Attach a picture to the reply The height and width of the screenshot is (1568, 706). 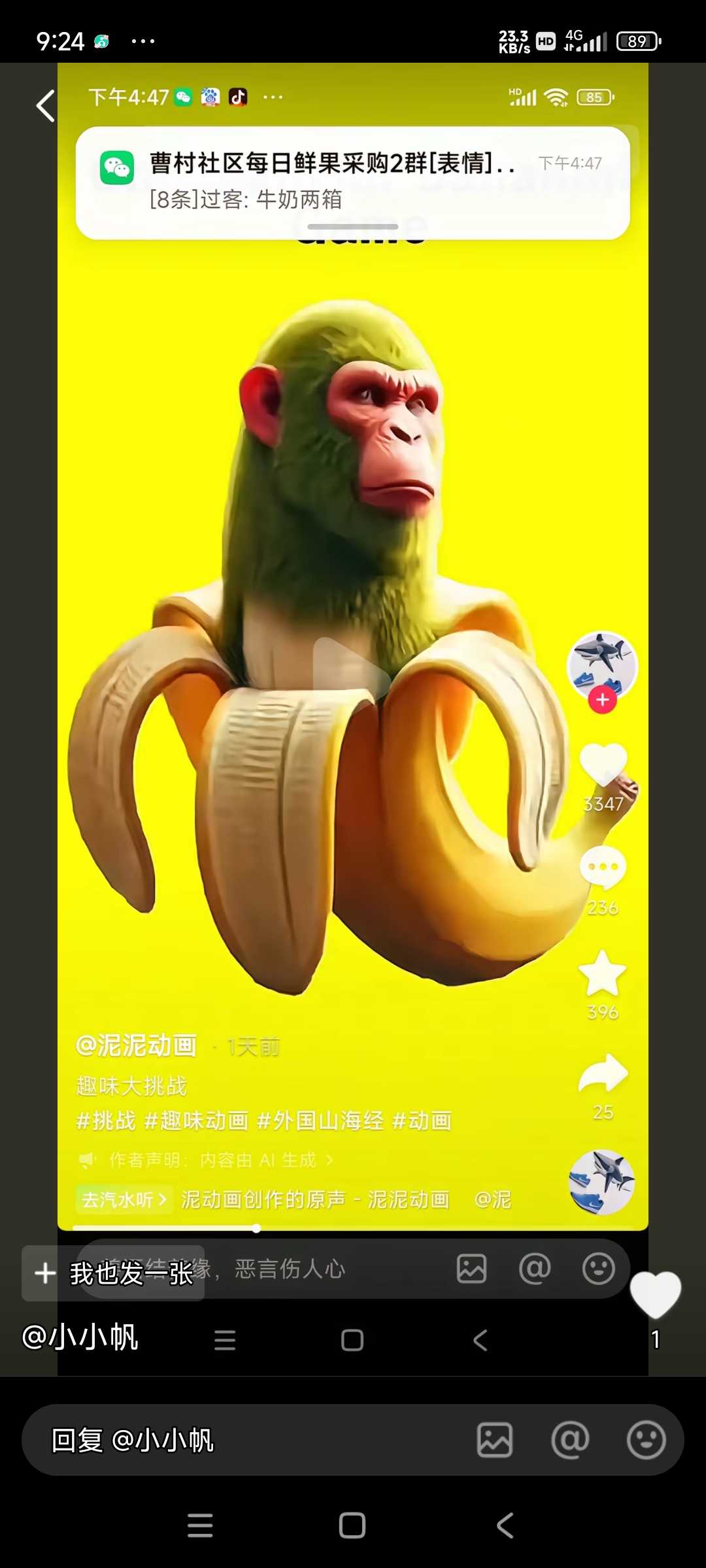click(x=495, y=1440)
